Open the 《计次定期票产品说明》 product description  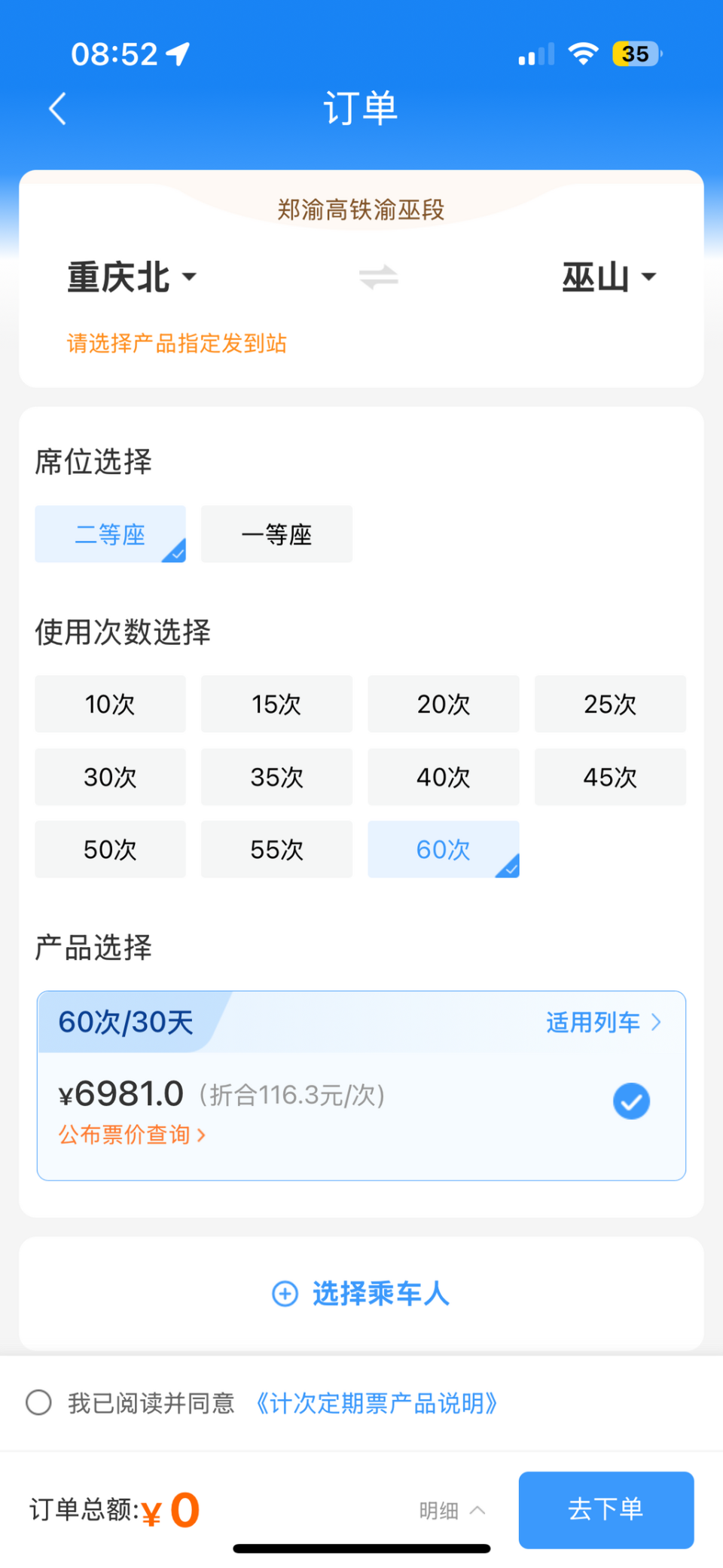coord(377,1402)
